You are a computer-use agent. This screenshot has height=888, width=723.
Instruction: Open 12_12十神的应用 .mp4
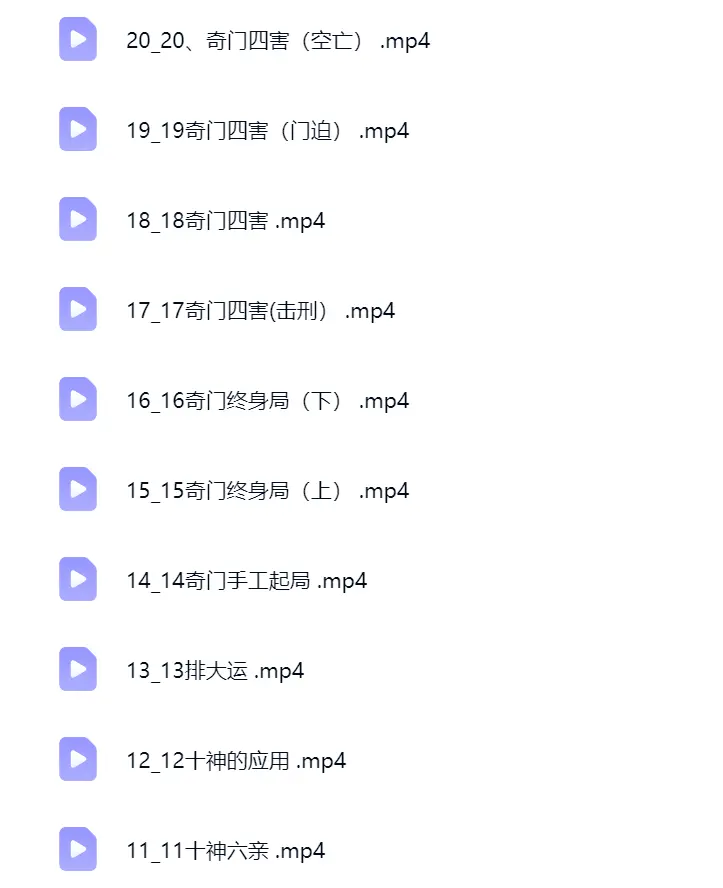236,761
